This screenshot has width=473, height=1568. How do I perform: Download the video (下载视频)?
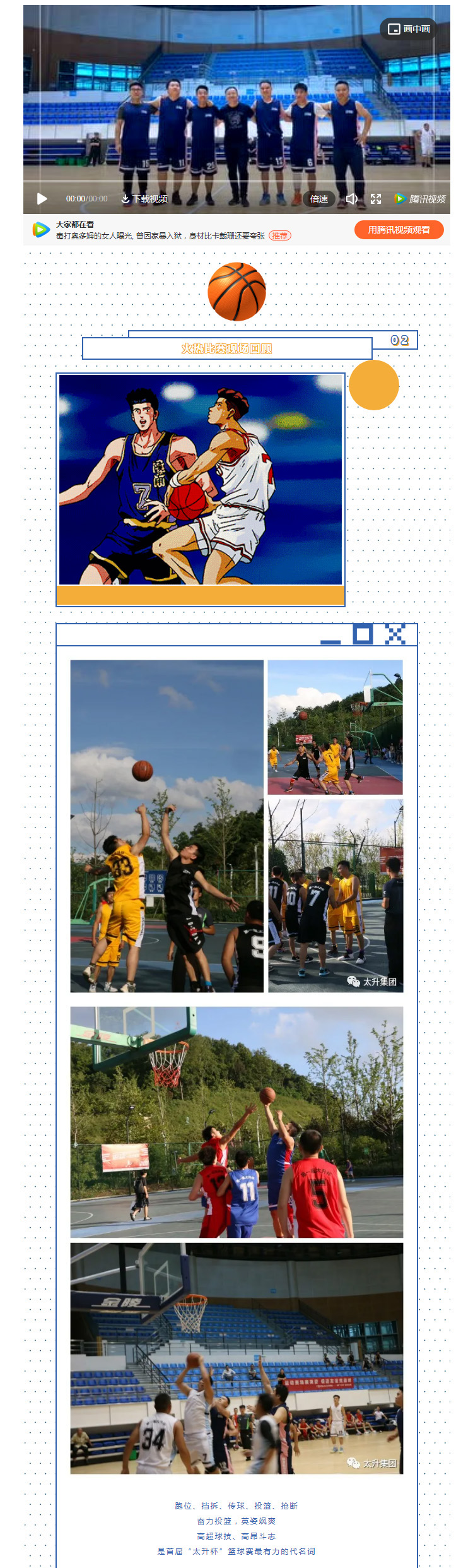click(144, 199)
